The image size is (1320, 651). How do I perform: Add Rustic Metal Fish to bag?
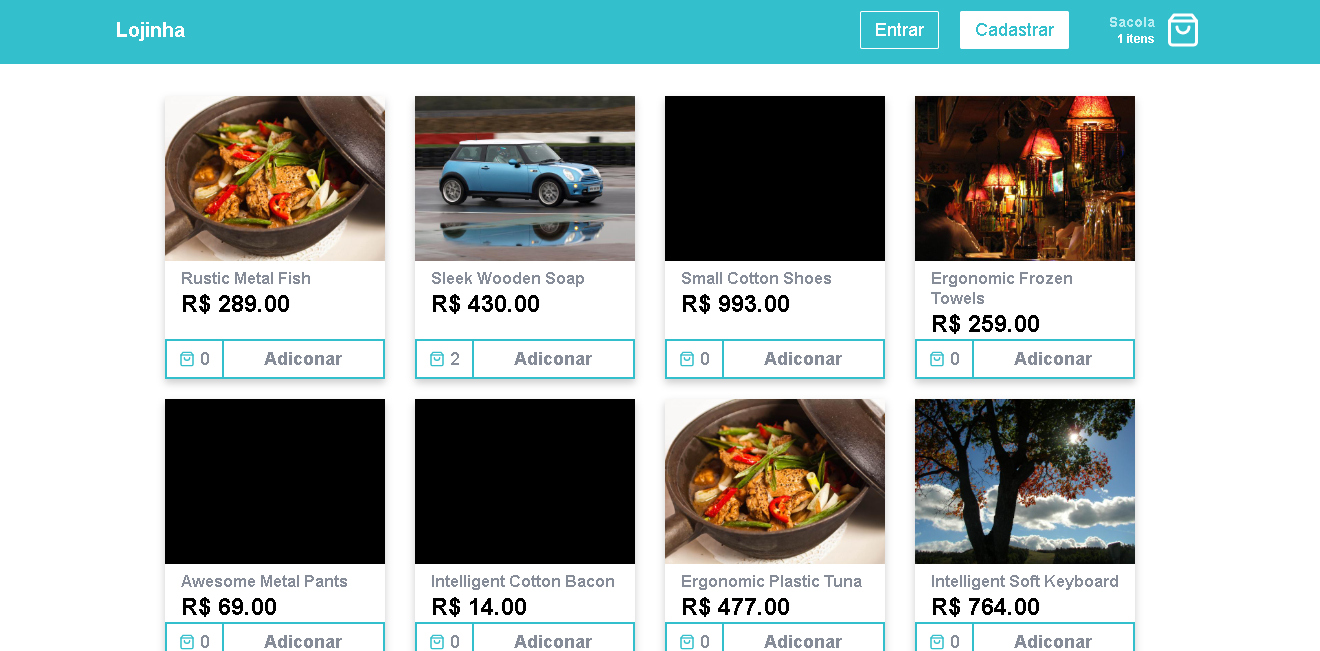pyautogui.click(x=302, y=359)
